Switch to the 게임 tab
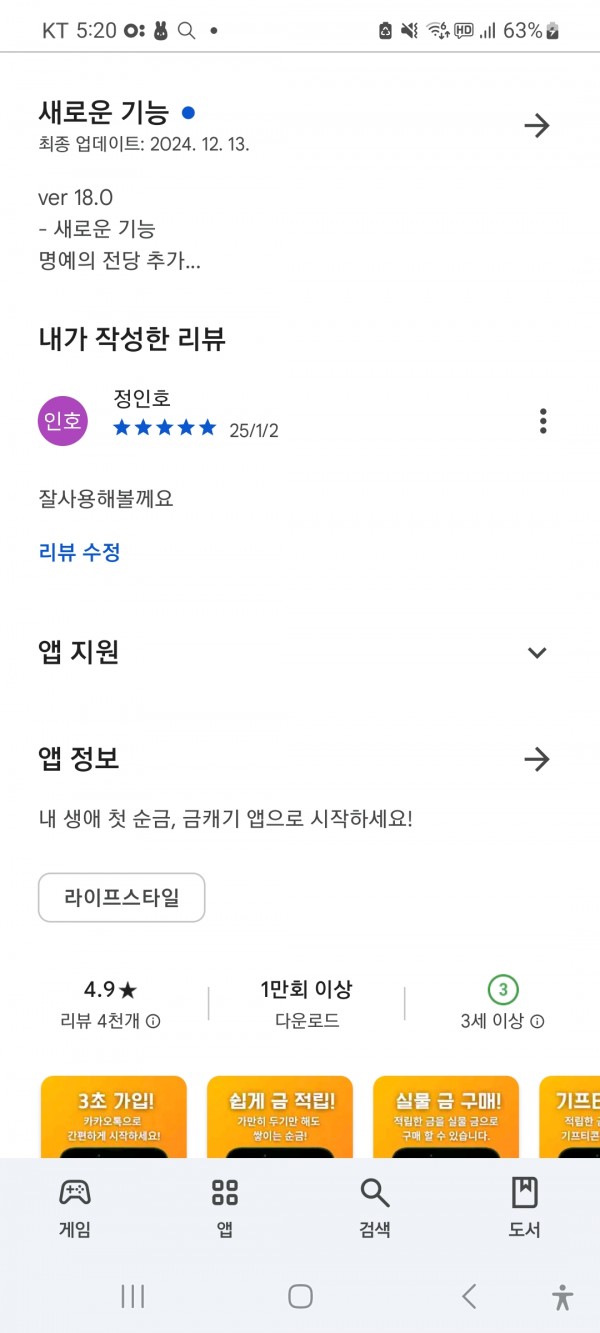This screenshot has width=600, height=1333. point(75,1207)
